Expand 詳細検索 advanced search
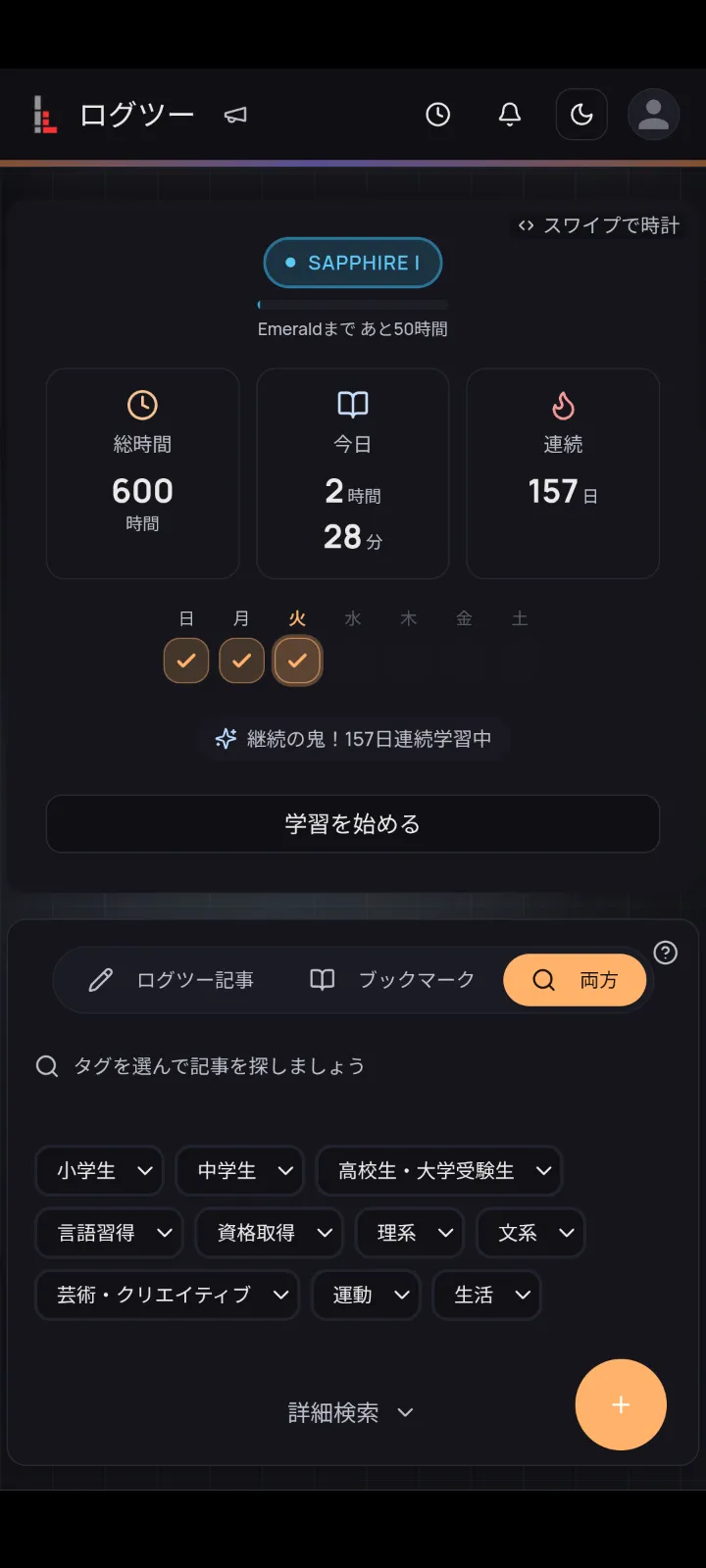Viewport: 706px width, 1568px height. pos(351,1412)
